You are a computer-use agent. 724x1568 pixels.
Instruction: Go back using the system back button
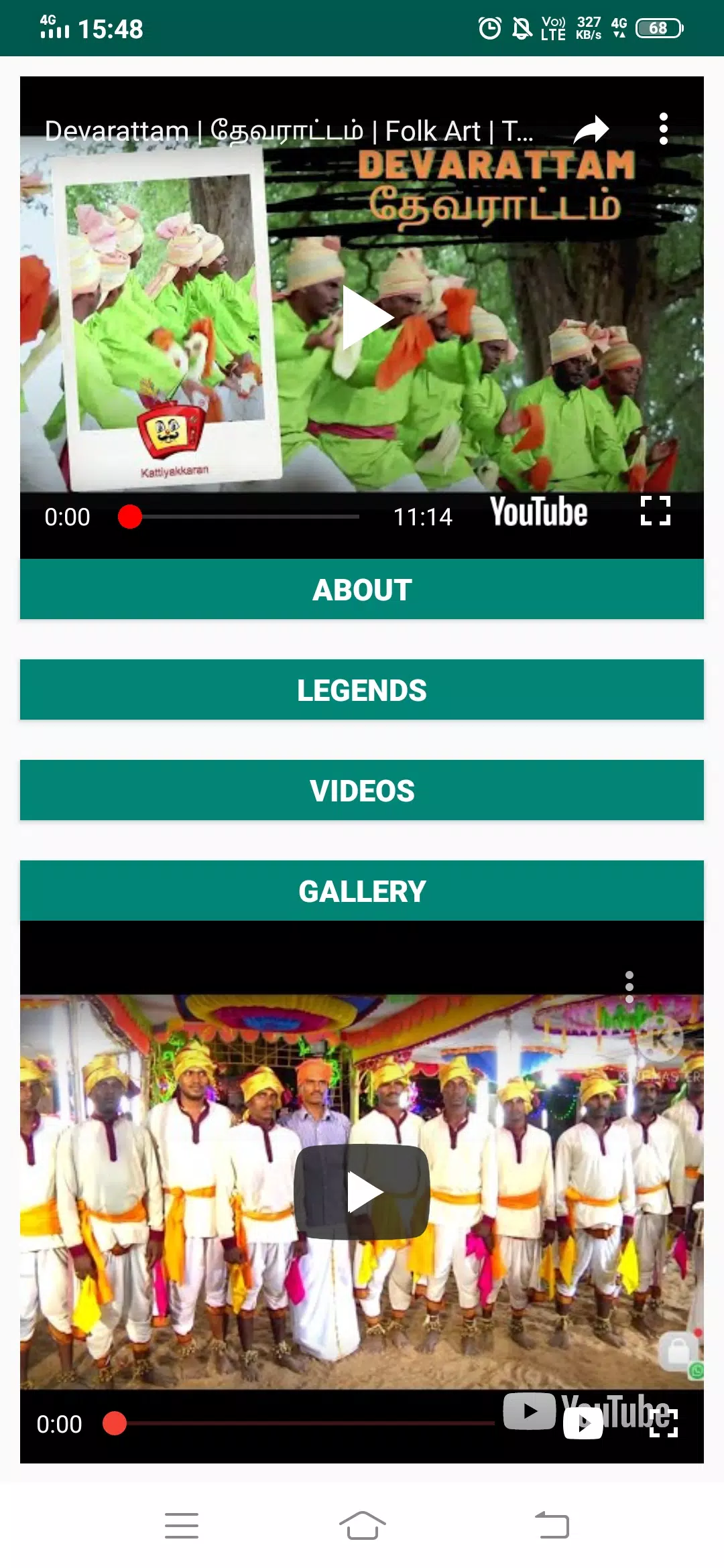[x=552, y=1526]
